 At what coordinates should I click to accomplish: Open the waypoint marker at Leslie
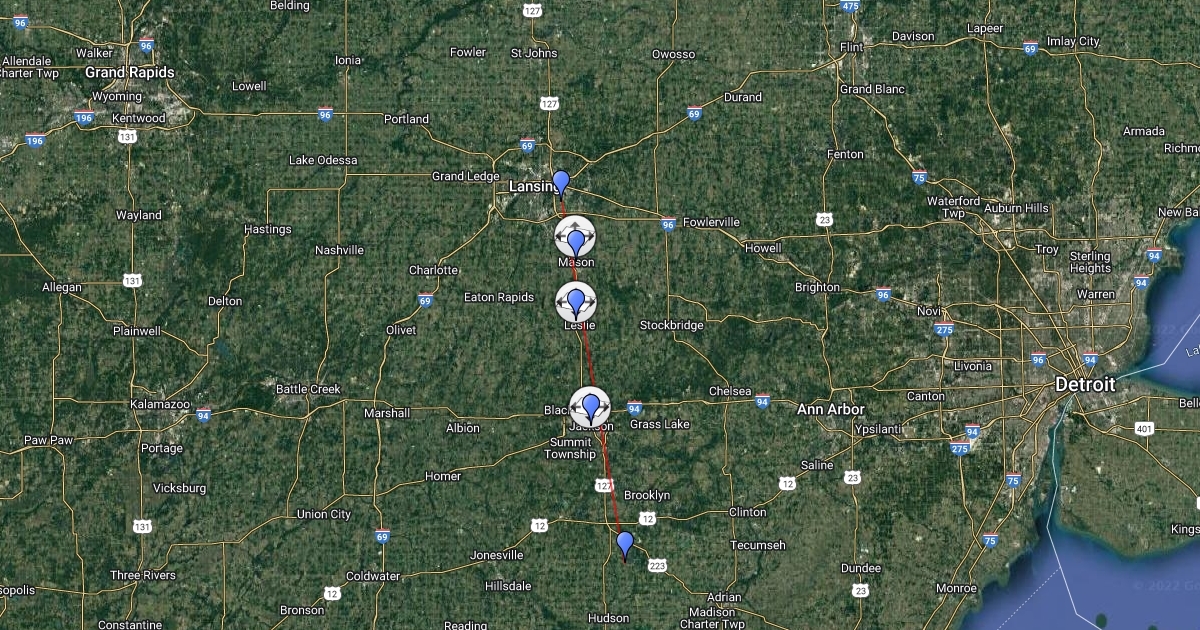[x=576, y=301]
